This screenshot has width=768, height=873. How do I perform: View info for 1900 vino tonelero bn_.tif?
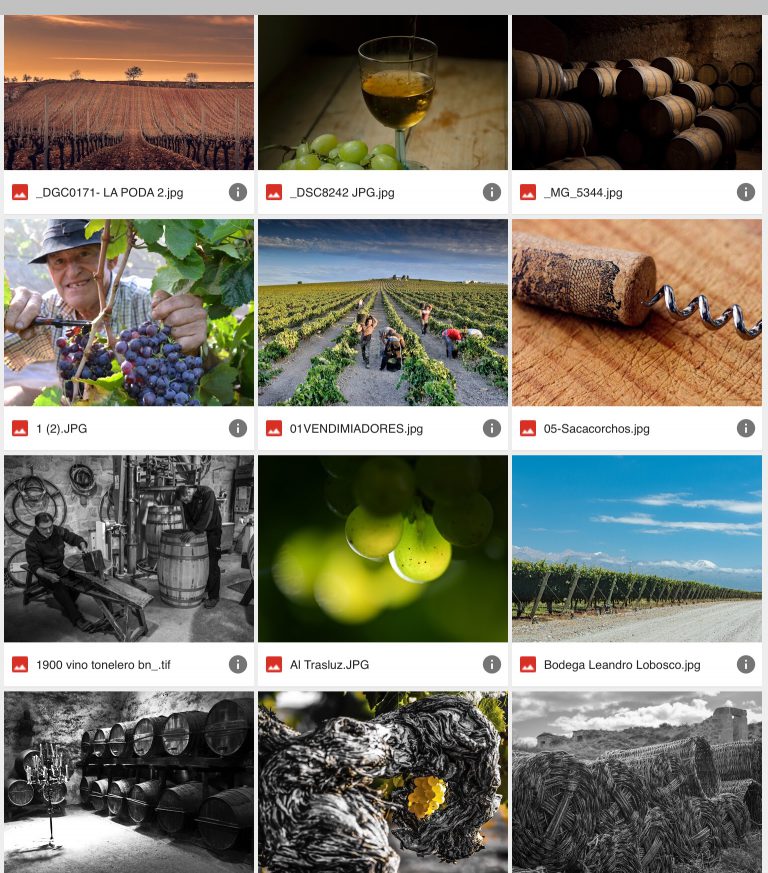tap(238, 664)
